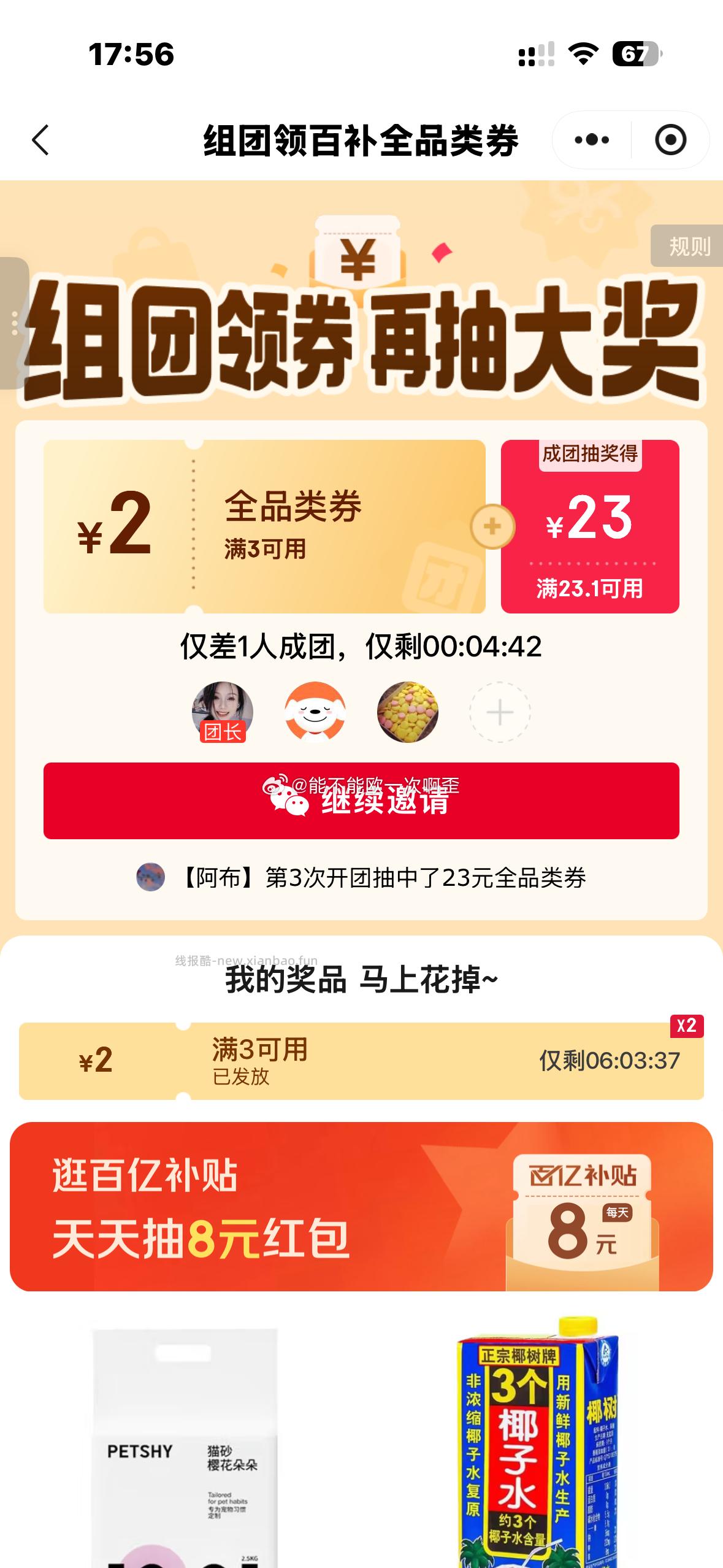Tap the back arrow to leave the page
This screenshot has width=723, height=1568.
coord(40,139)
